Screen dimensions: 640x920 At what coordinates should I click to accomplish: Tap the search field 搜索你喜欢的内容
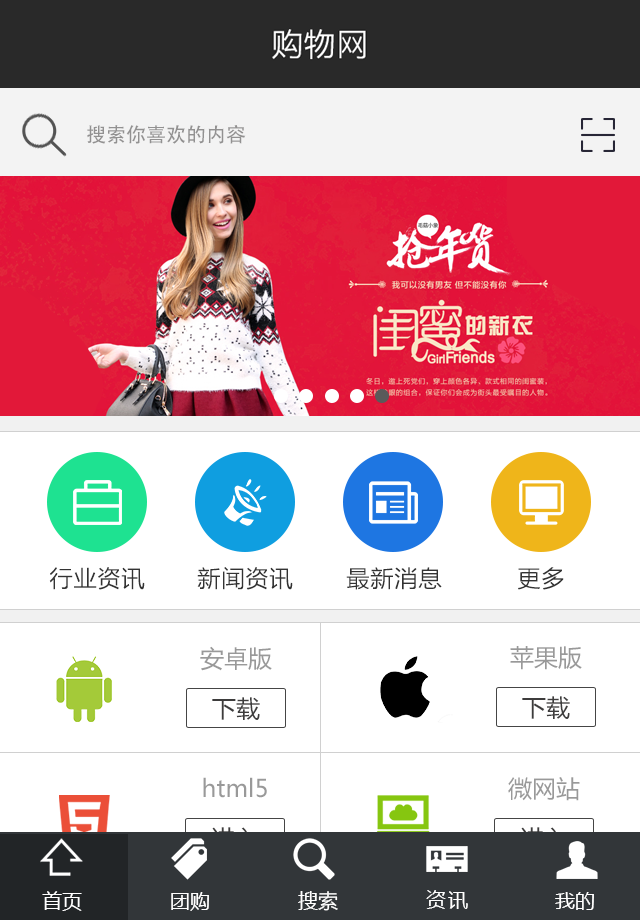pos(300,134)
